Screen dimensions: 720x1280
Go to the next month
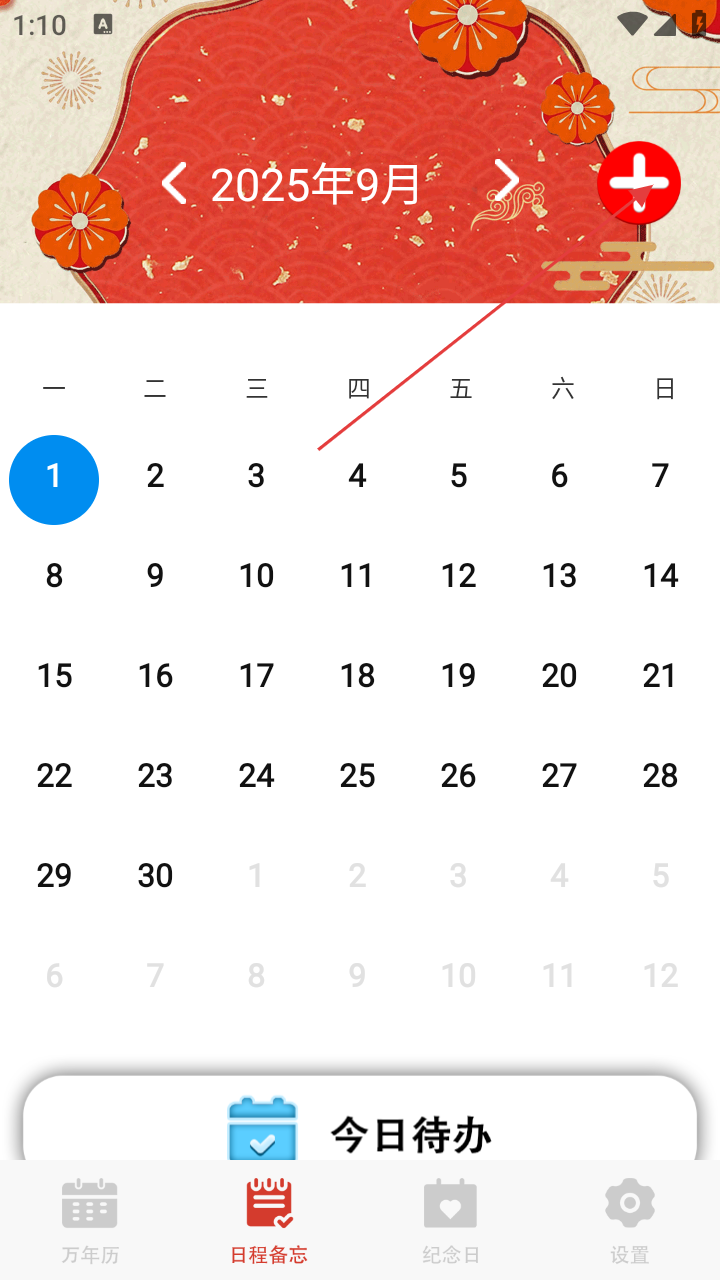(x=507, y=182)
